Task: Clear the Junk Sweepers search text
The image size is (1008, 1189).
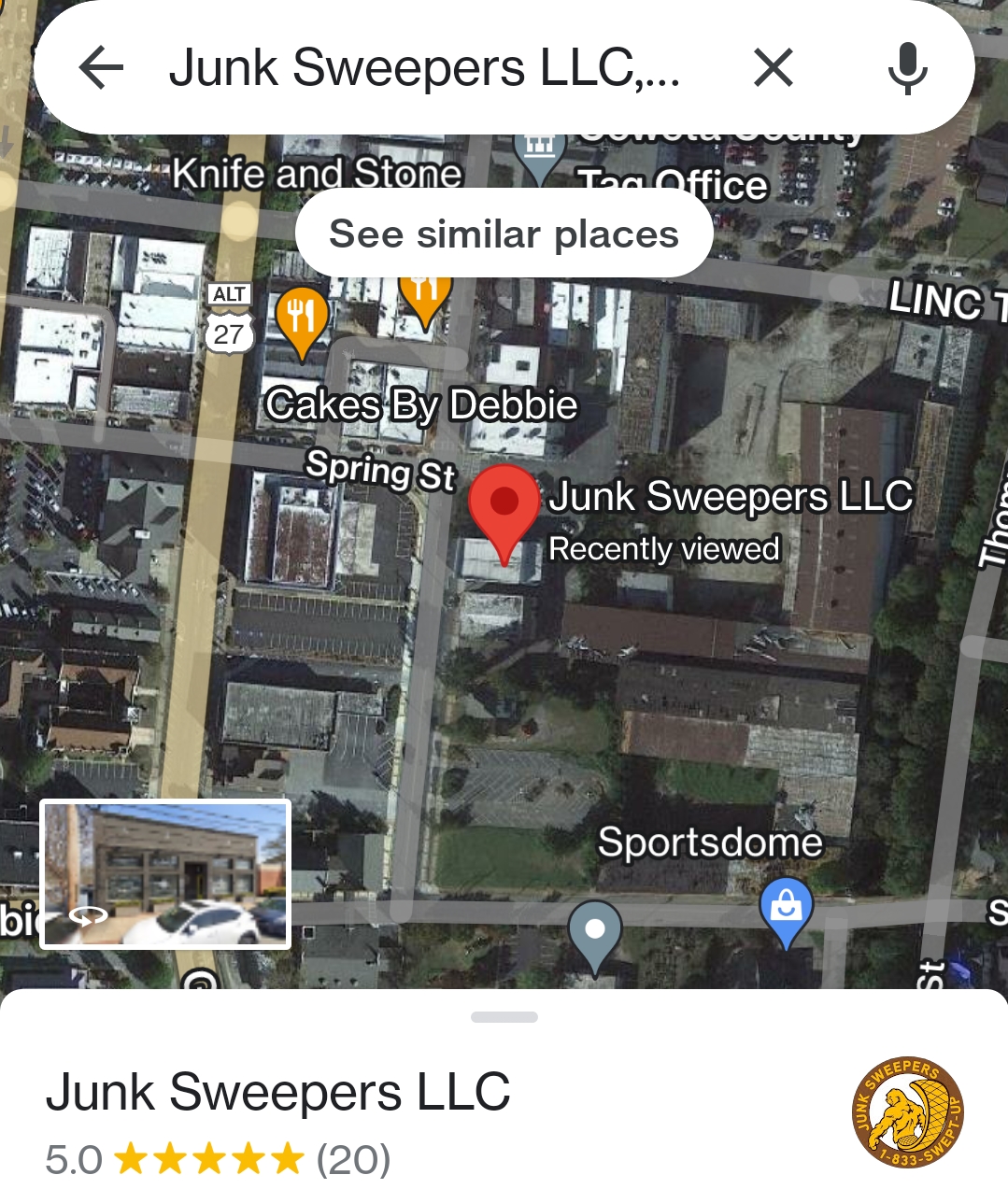Action: 773,67
